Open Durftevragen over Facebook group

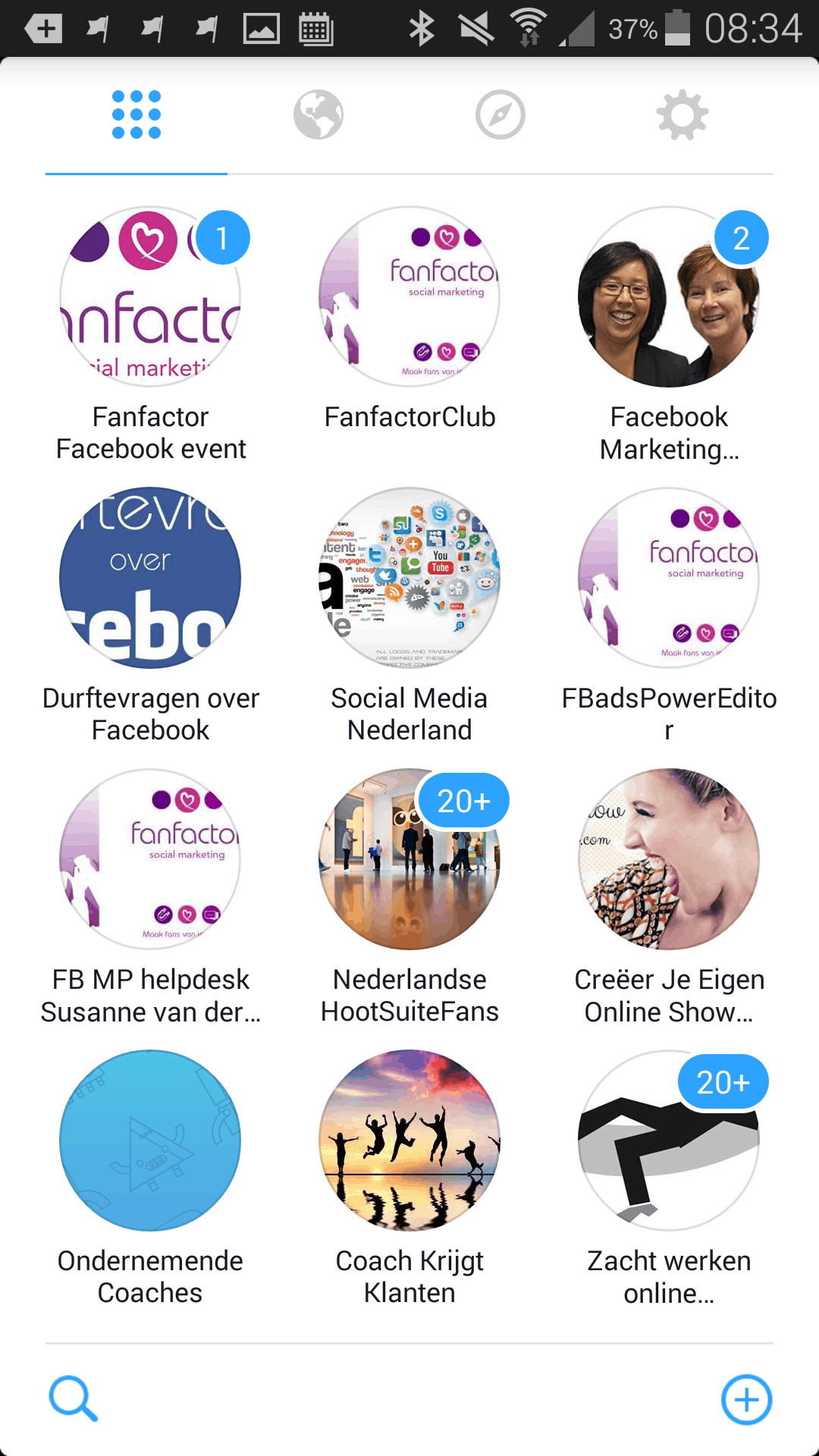150,578
